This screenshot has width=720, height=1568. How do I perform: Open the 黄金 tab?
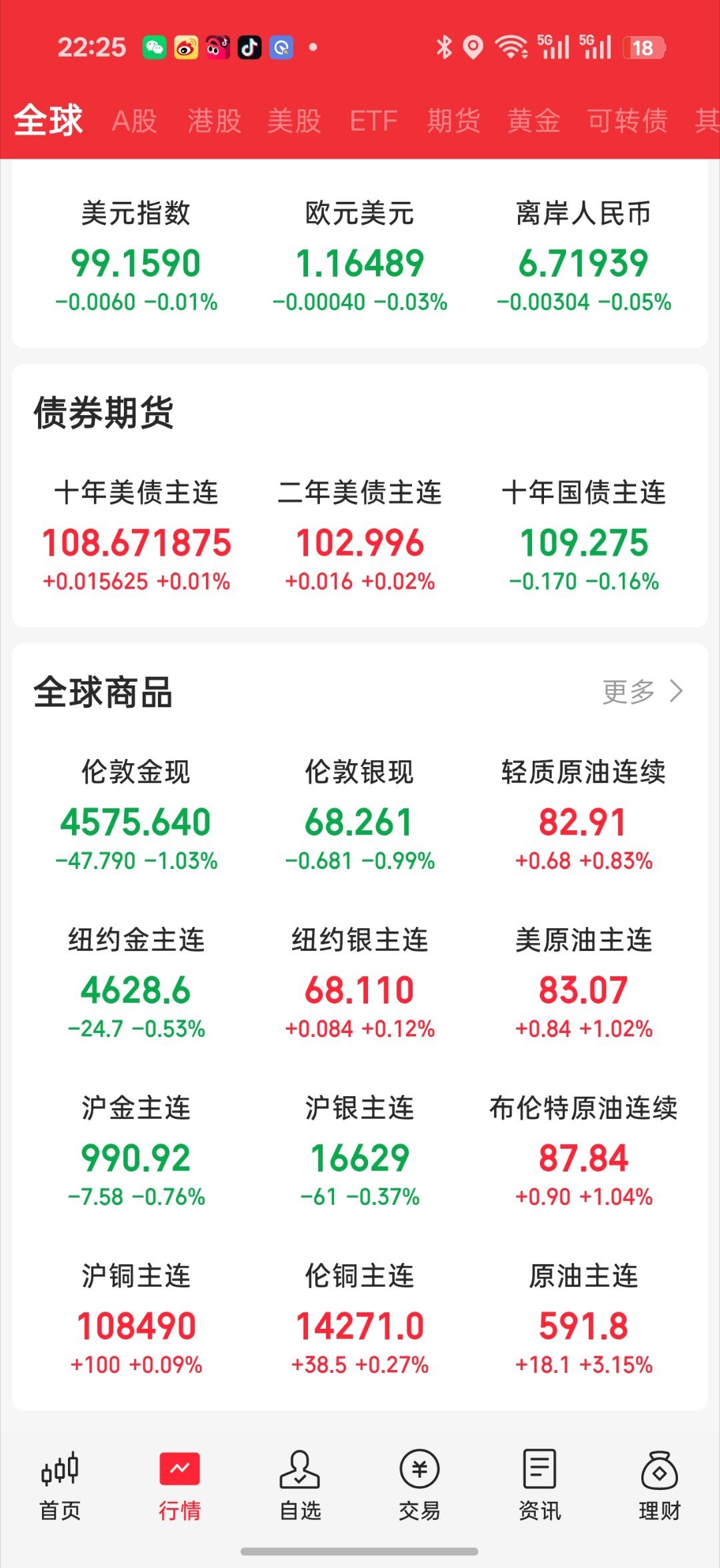[x=534, y=121]
